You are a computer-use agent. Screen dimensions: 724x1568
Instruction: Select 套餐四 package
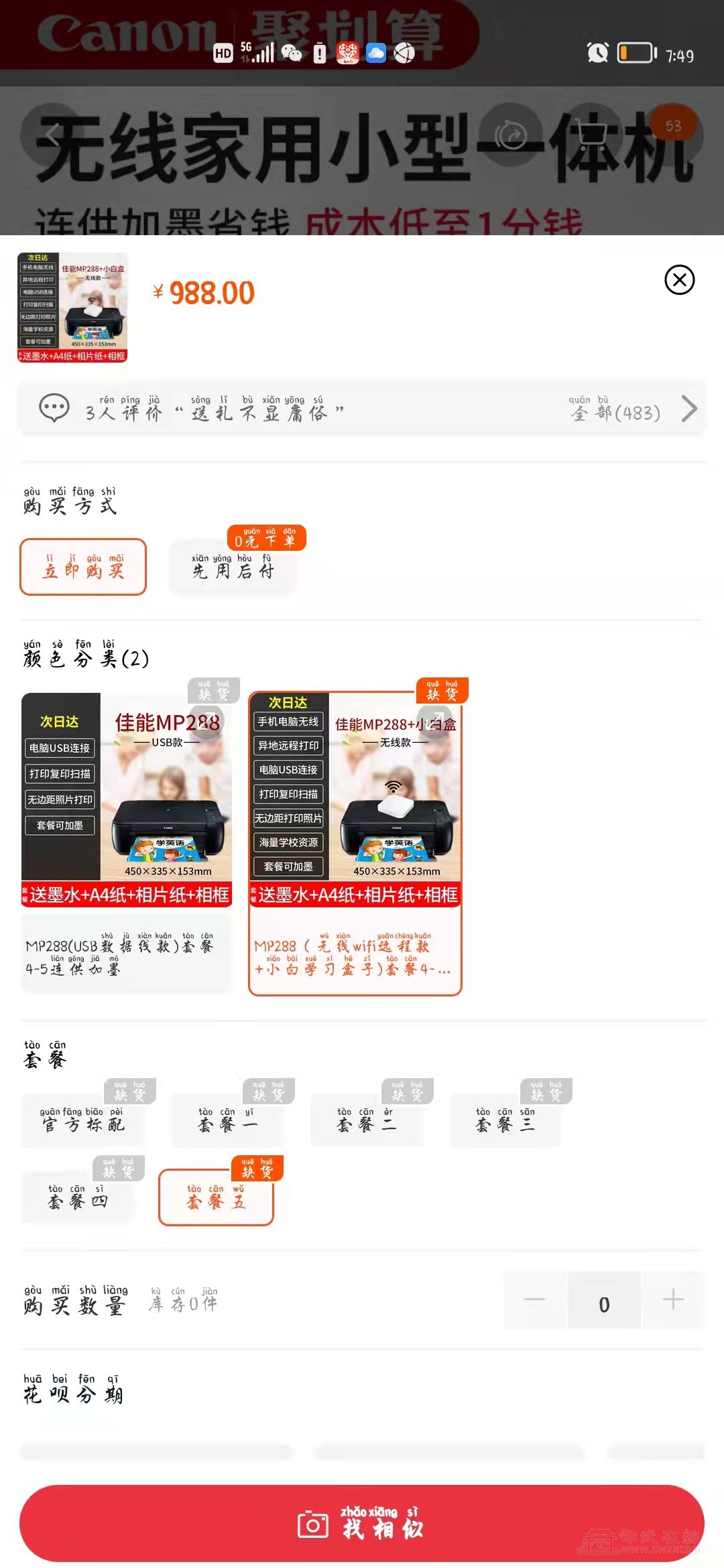click(77, 1197)
